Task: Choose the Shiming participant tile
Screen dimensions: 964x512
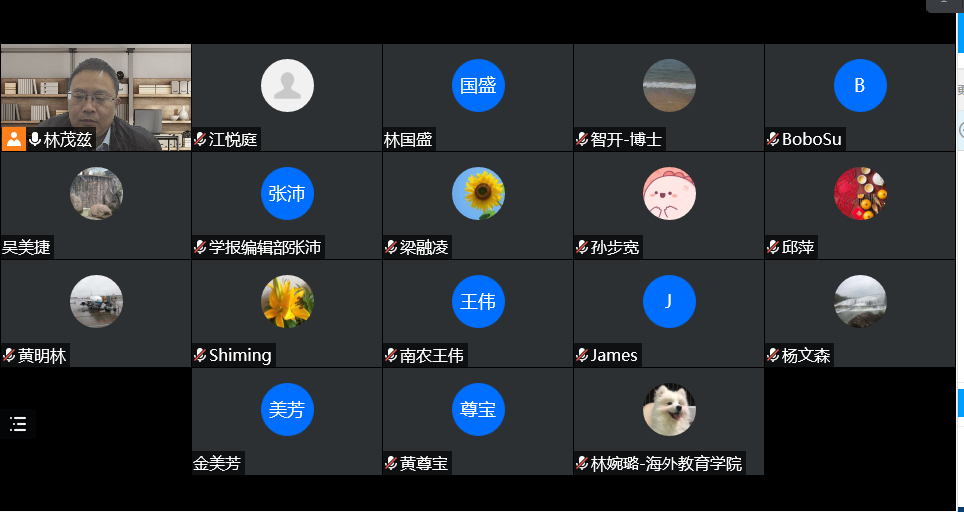Action: pyautogui.click(x=287, y=313)
